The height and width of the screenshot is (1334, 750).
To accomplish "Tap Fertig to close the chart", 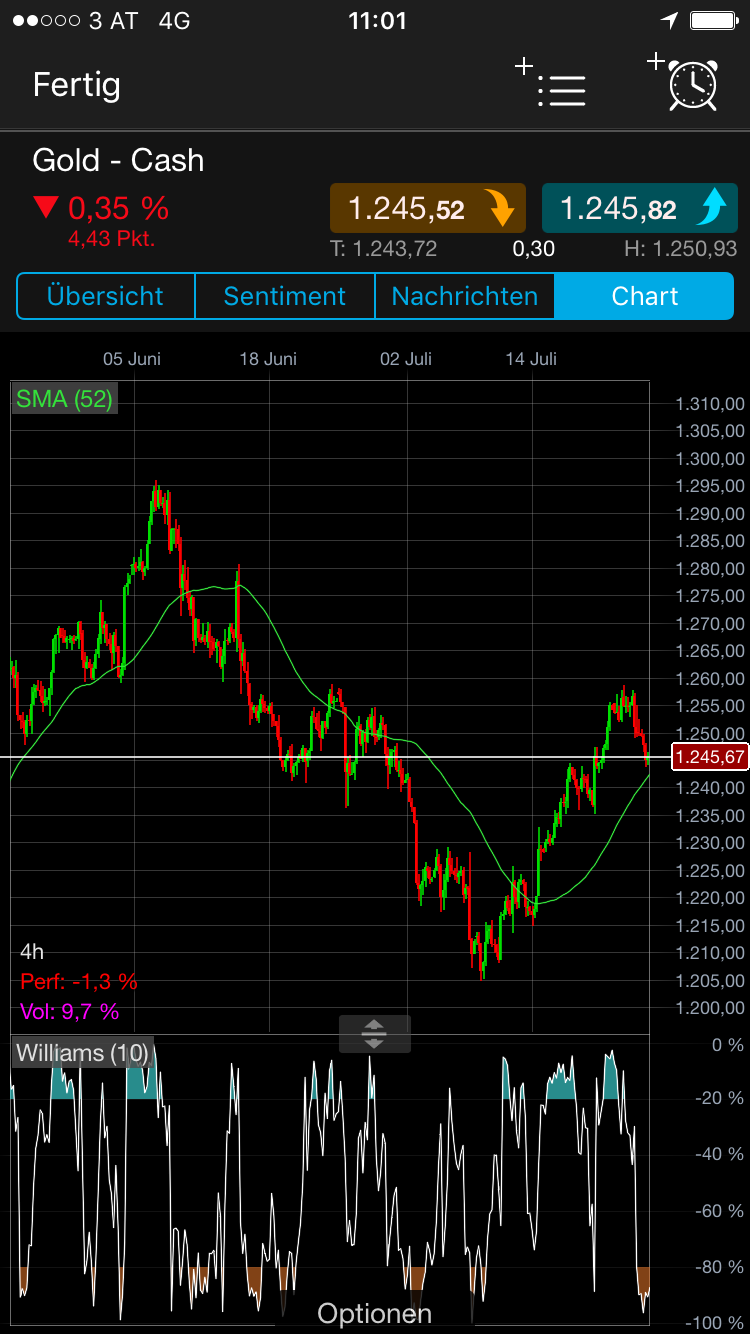I will [x=77, y=85].
